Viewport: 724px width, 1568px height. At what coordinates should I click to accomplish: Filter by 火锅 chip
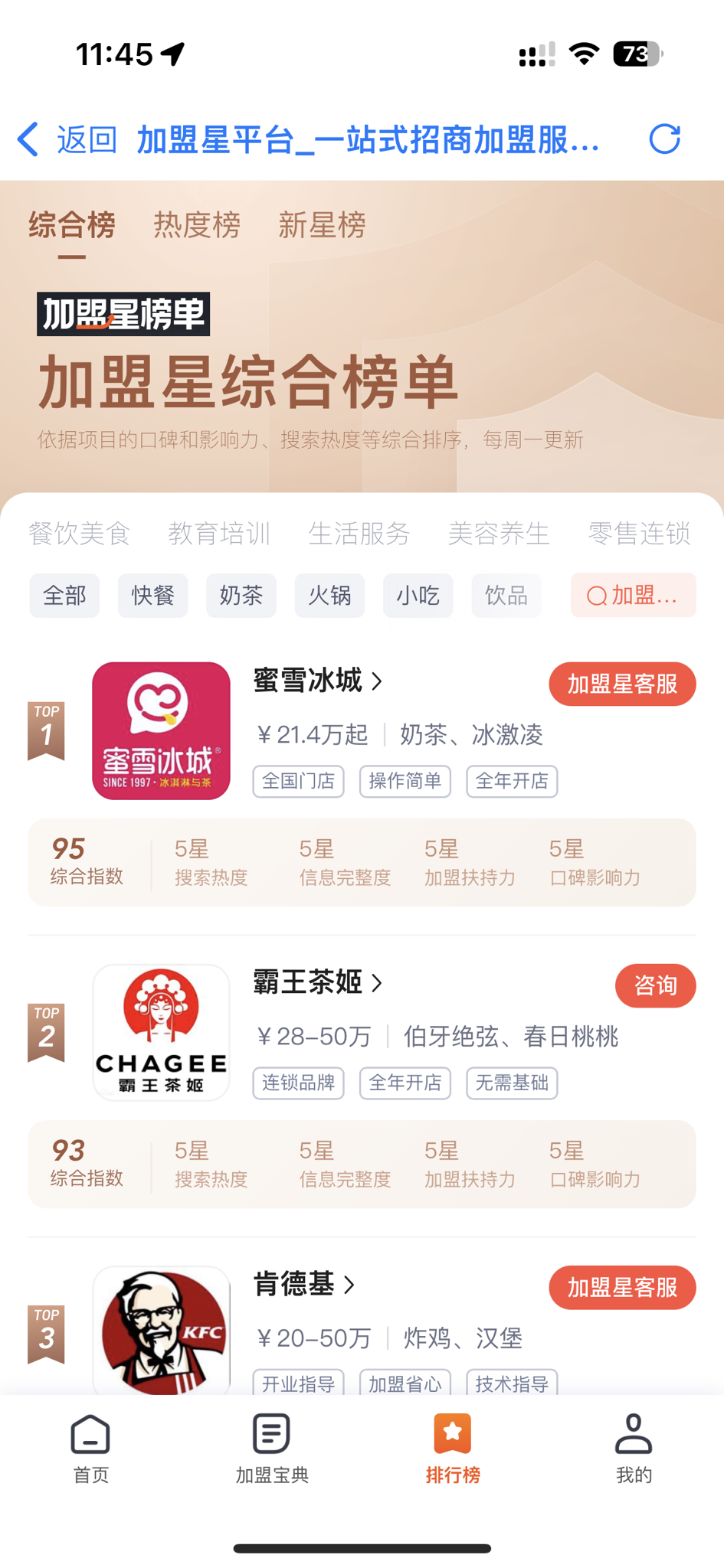329,595
